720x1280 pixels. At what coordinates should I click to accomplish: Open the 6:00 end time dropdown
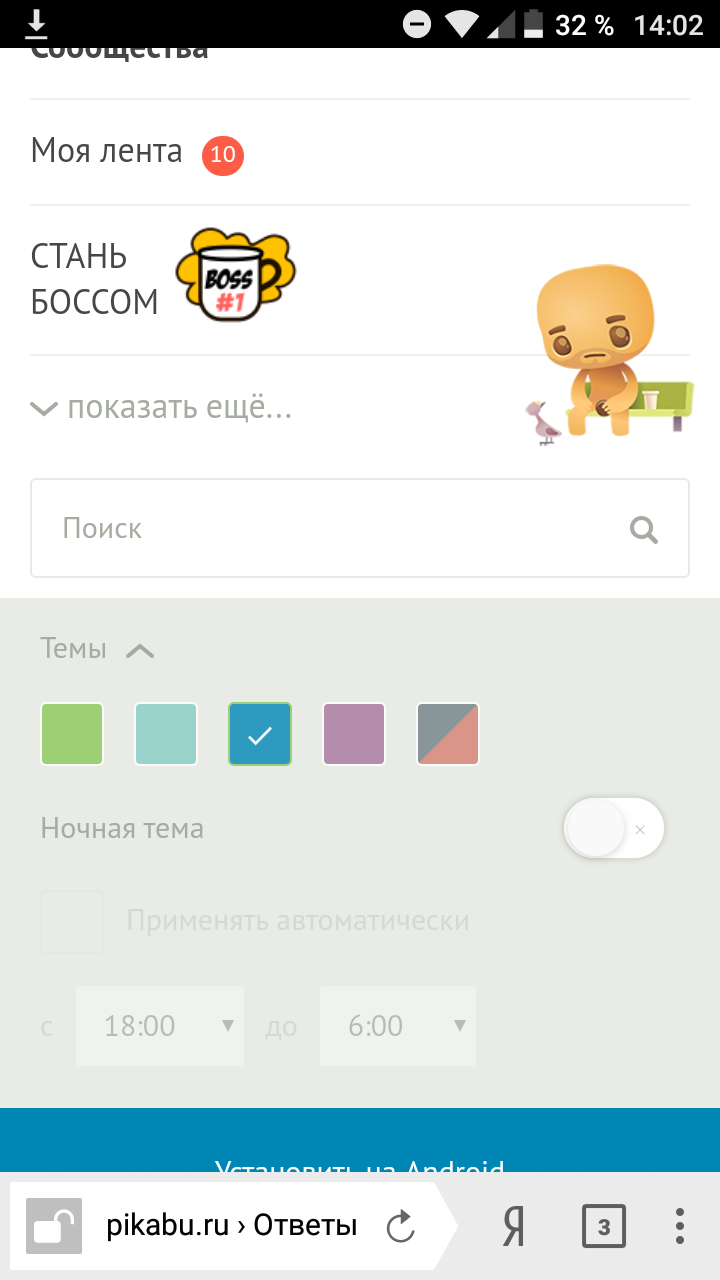pos(398,1026)
